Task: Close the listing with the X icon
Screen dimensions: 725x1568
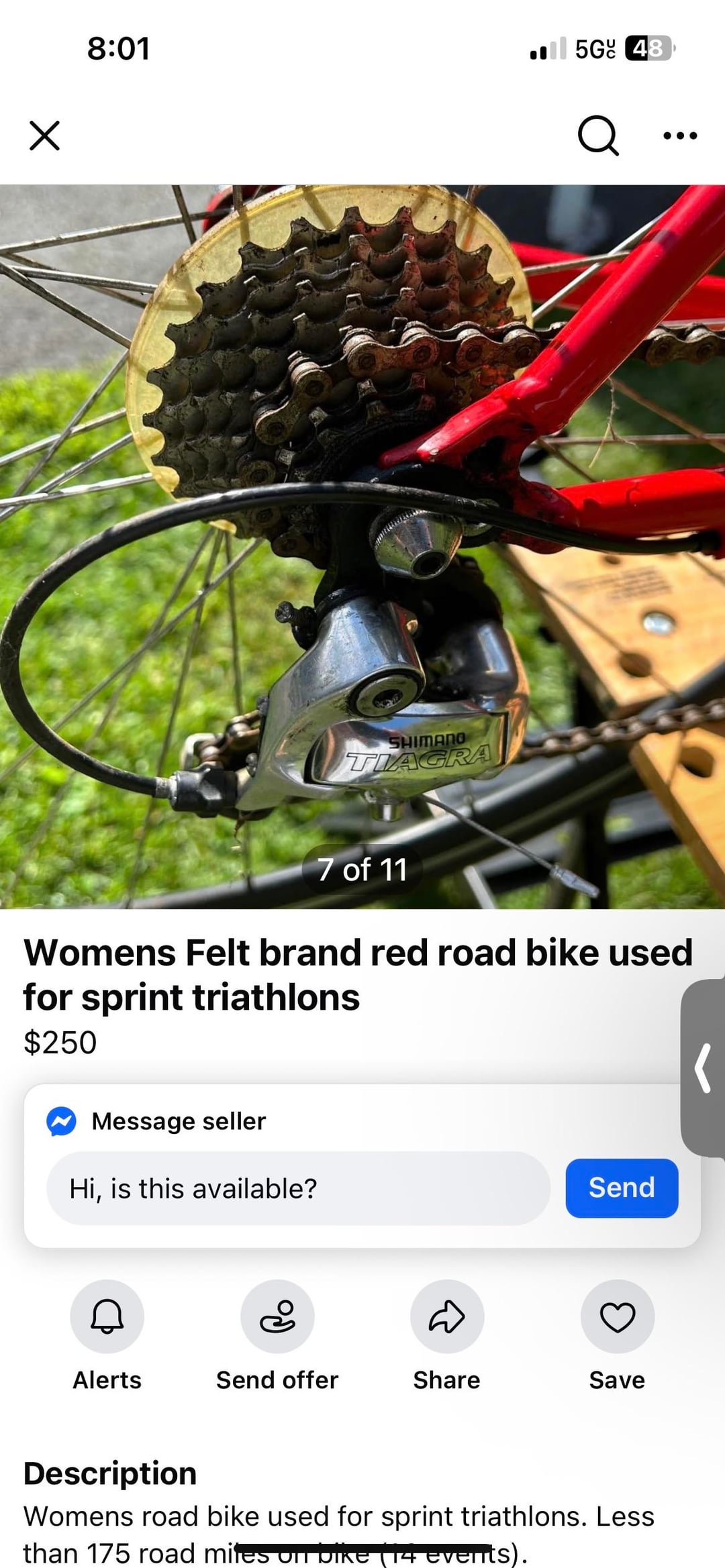Action: pos(45,136)
